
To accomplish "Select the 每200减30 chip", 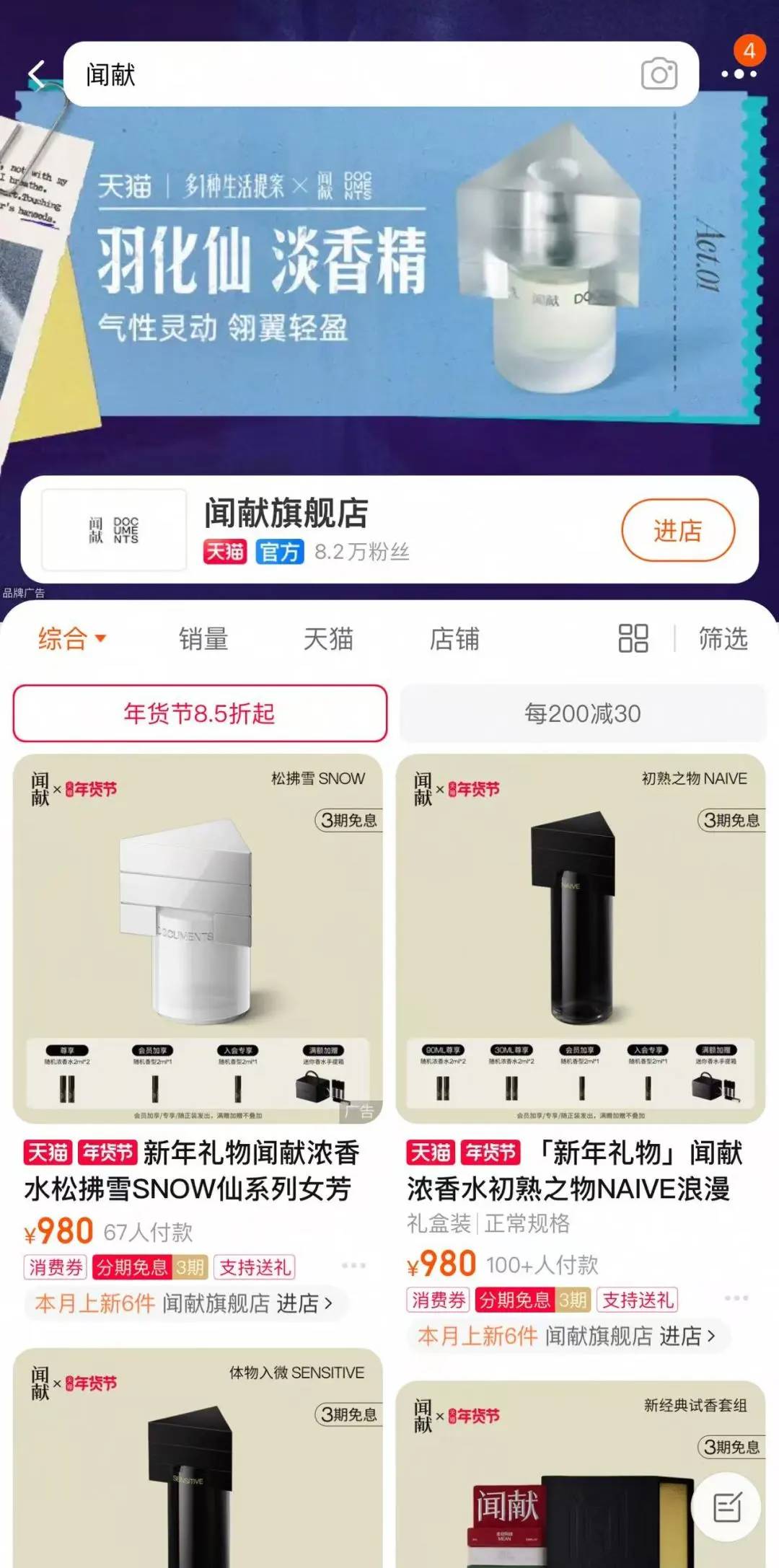I will [x=583, y=713].
